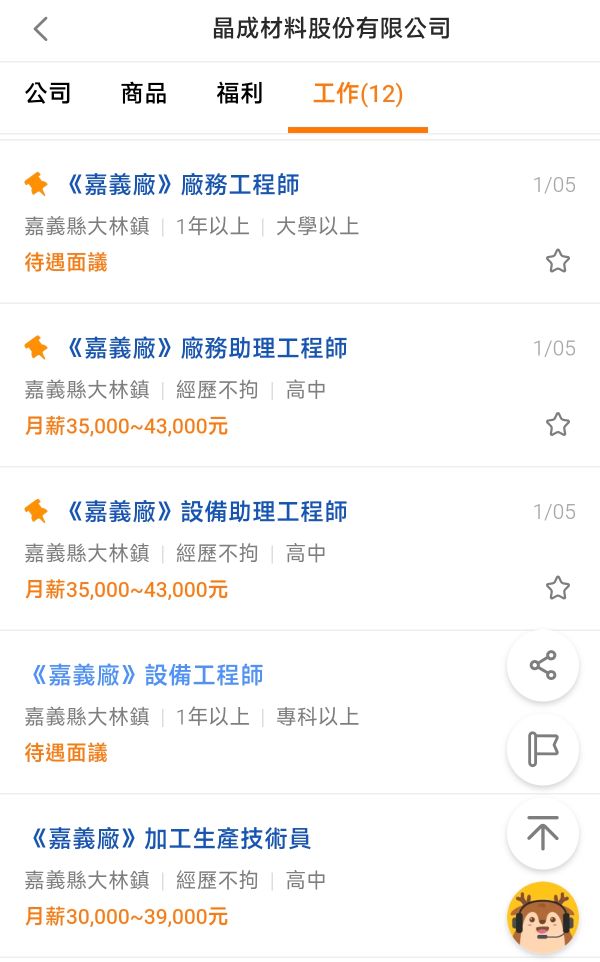The height and width of the screenshot is (962, 600).
Task: Jump back to the top of the list
Action: pyautogui.click(x=543, y=833)
